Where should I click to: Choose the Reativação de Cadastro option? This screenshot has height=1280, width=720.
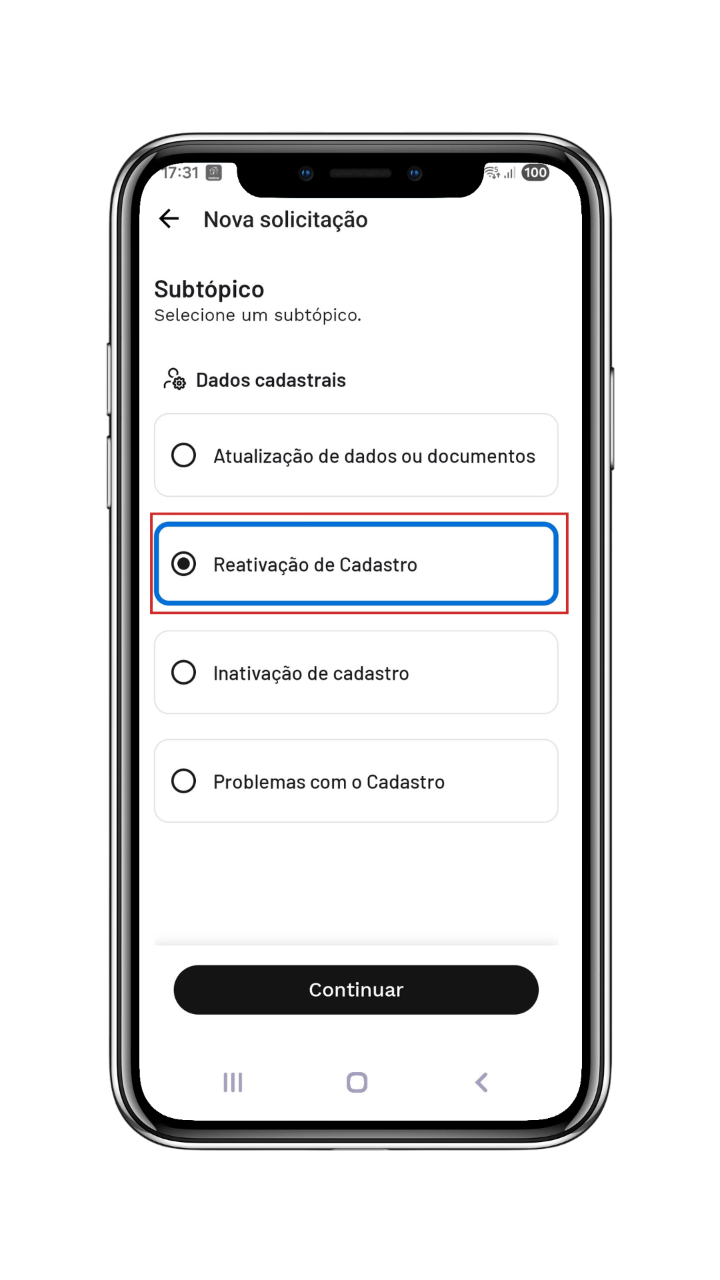pyautogui.click(x=356, y=564)
